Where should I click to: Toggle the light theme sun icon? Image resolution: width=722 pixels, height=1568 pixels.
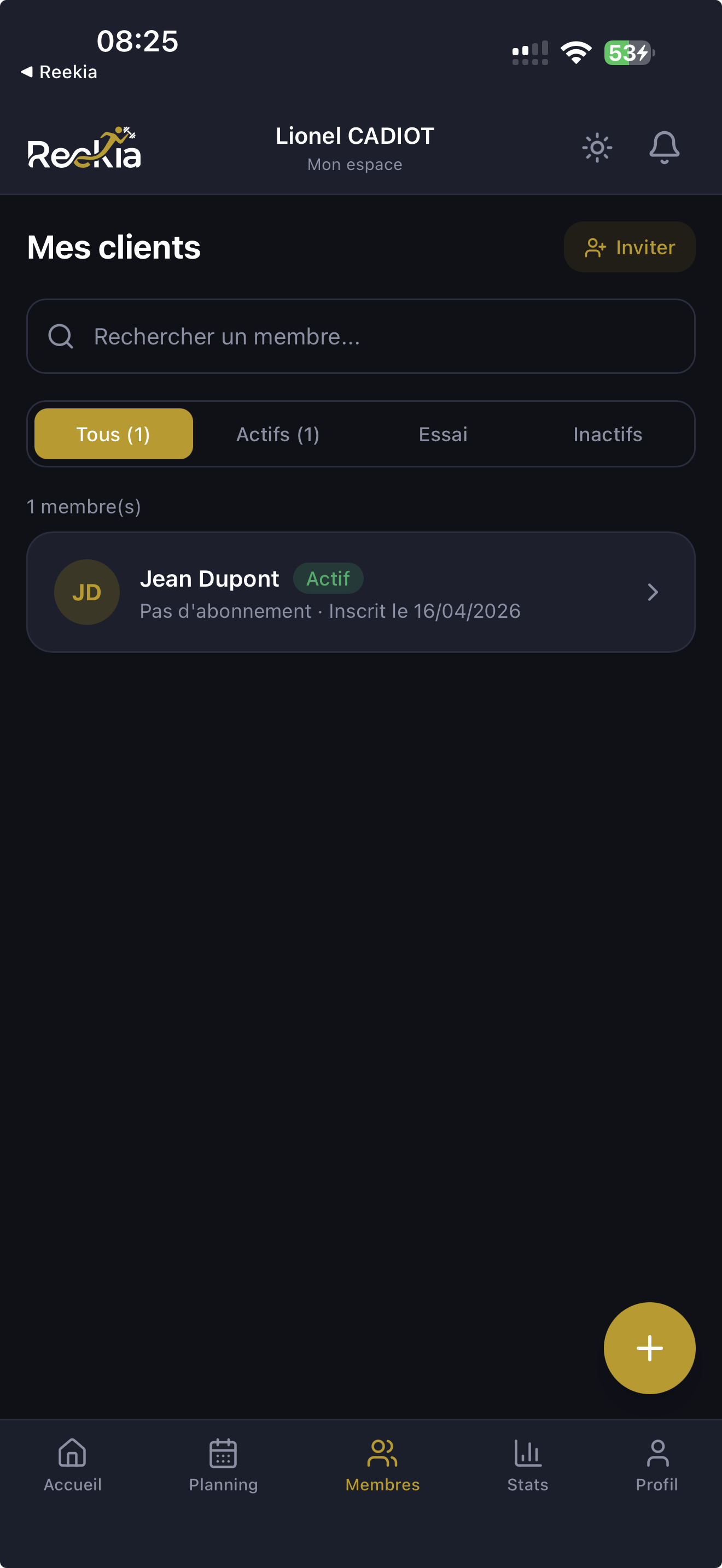tap(597, 147)
